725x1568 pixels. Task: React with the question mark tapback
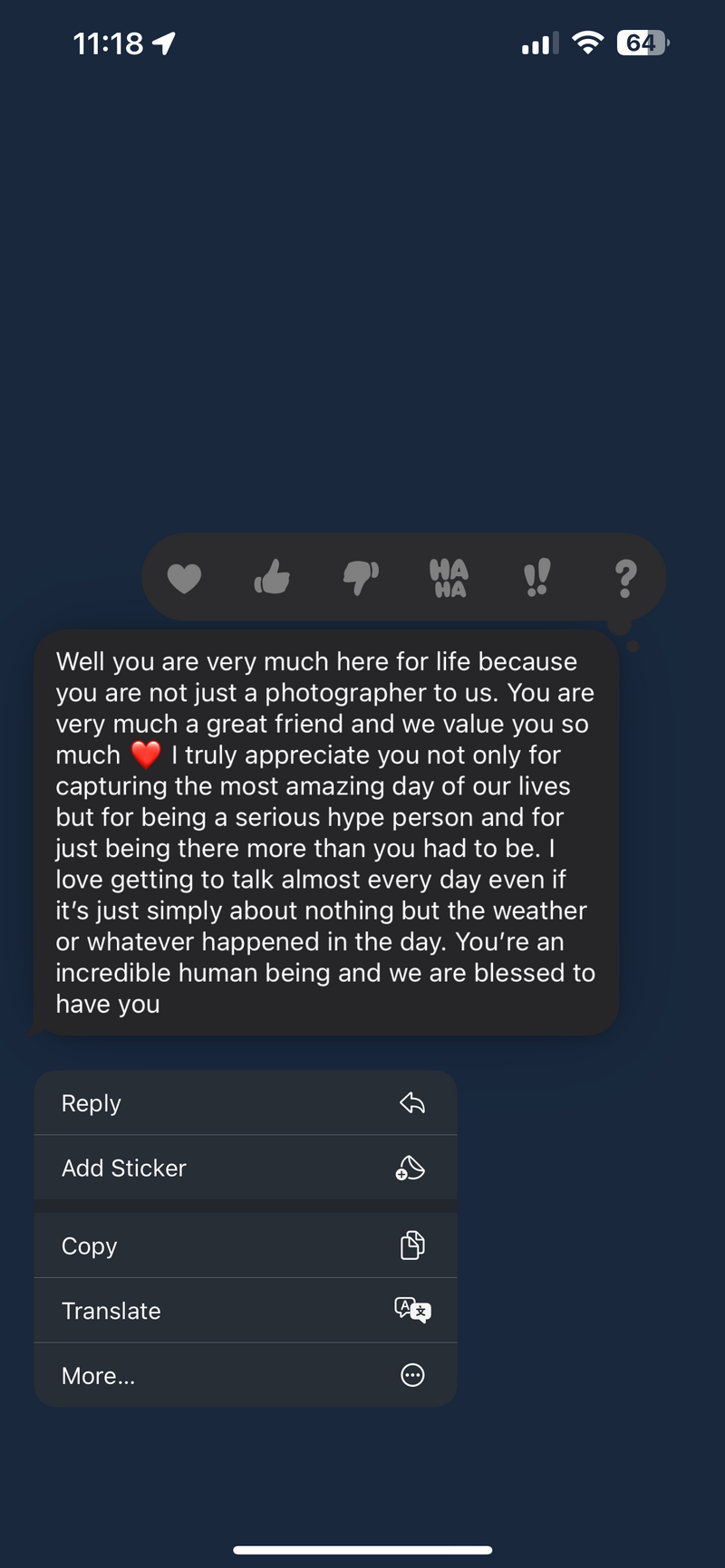pos(625,578)
